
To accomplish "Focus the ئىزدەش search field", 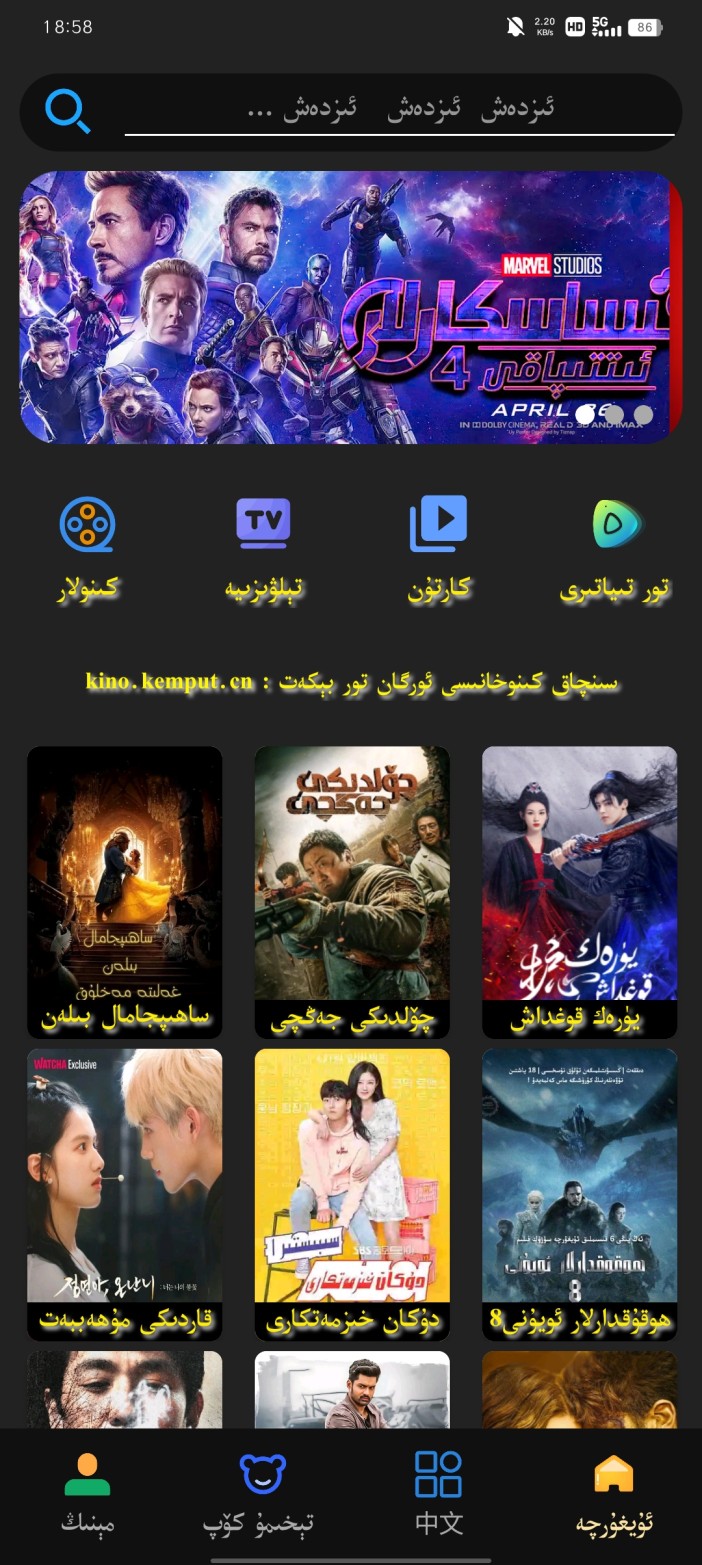I will 400,110.
